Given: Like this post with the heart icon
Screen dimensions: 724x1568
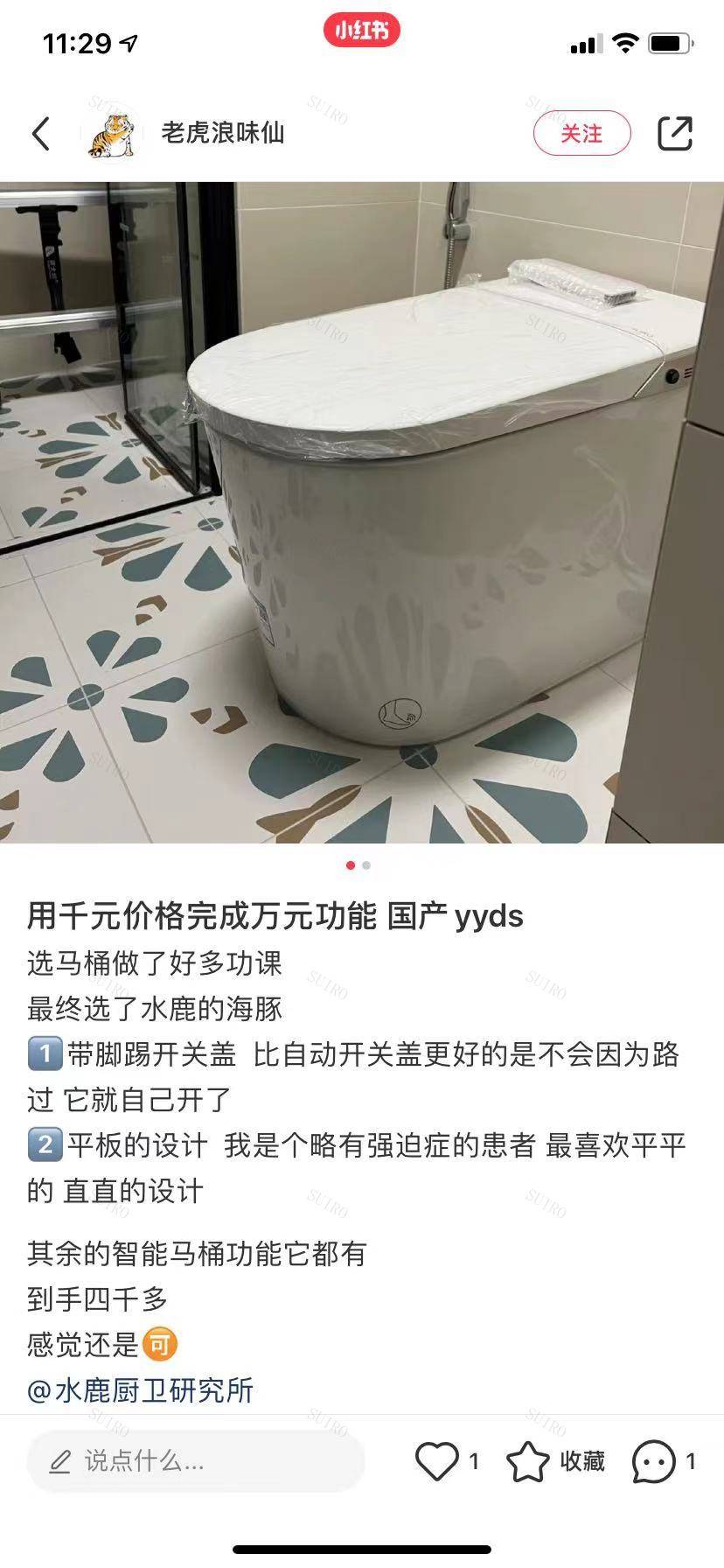Looking at the screenshot, I should [436, 1461].
